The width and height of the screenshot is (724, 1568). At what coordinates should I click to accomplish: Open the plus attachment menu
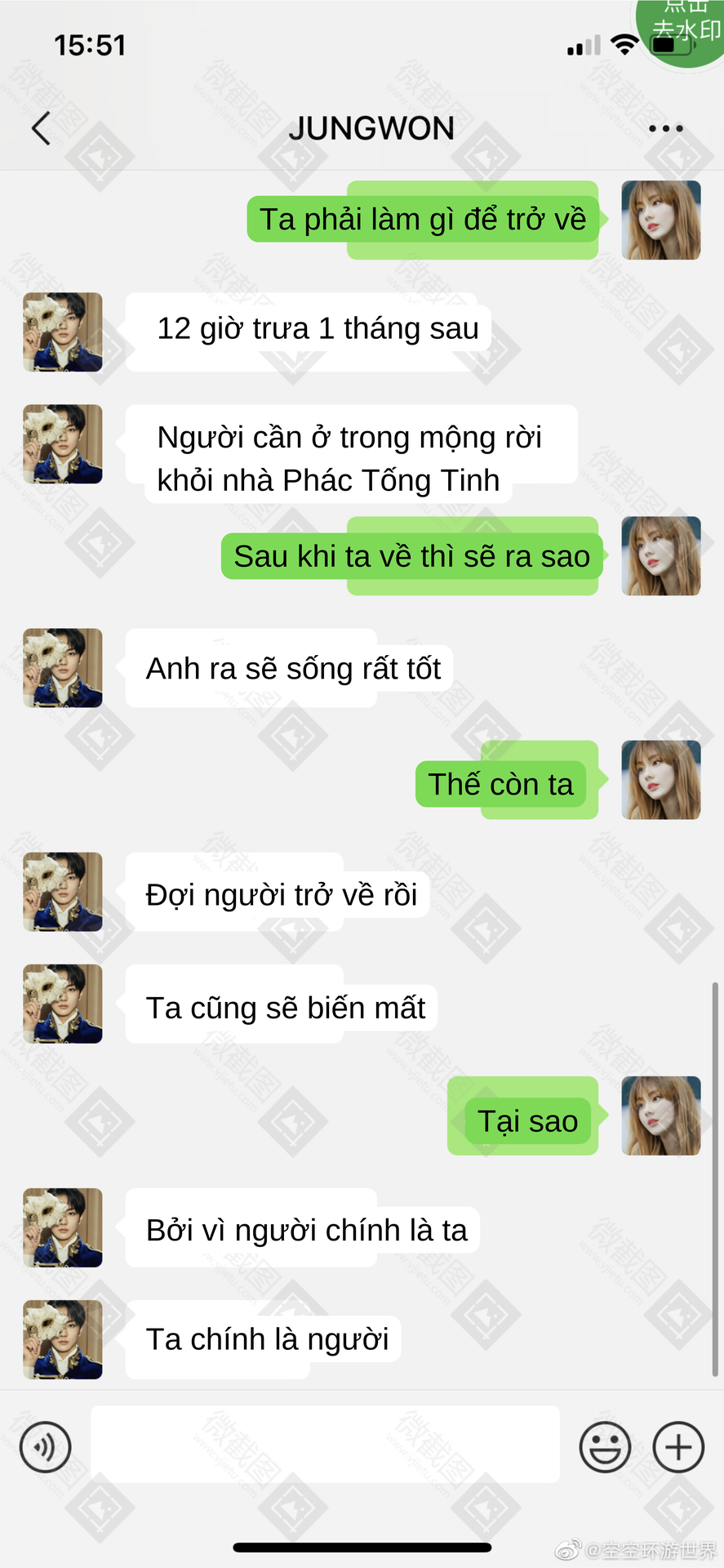(x=678, y=1447)
